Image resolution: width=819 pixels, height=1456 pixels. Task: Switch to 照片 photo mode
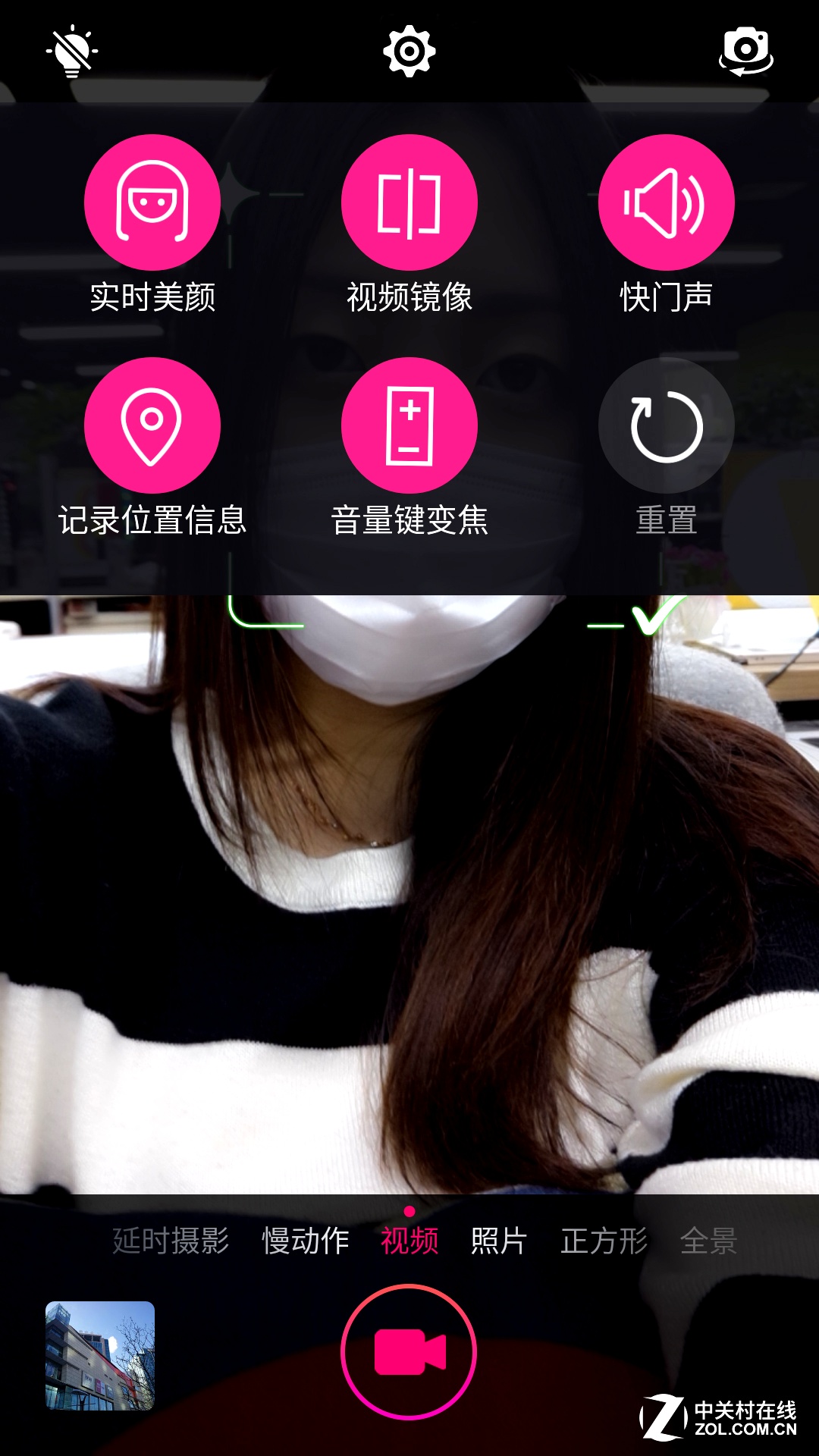pos(498,1241)
